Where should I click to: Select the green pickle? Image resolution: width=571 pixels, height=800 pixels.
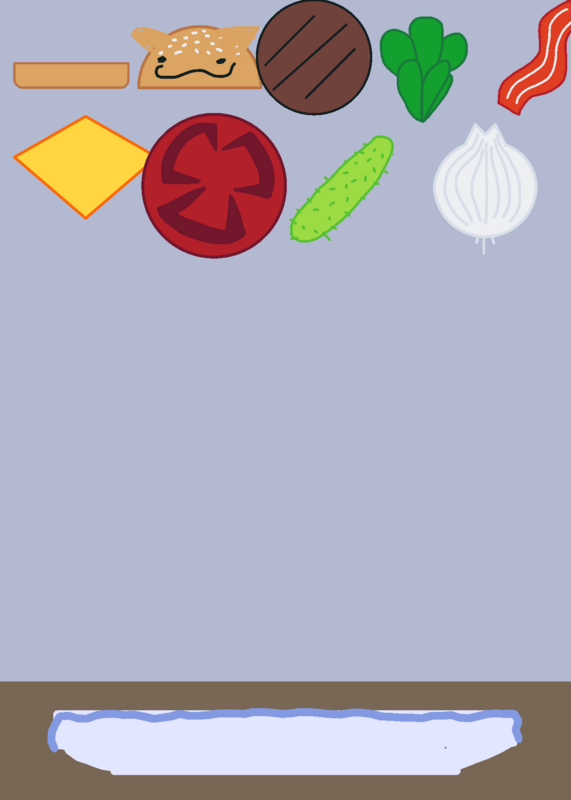pyautogui.click(x=341, y=189)
